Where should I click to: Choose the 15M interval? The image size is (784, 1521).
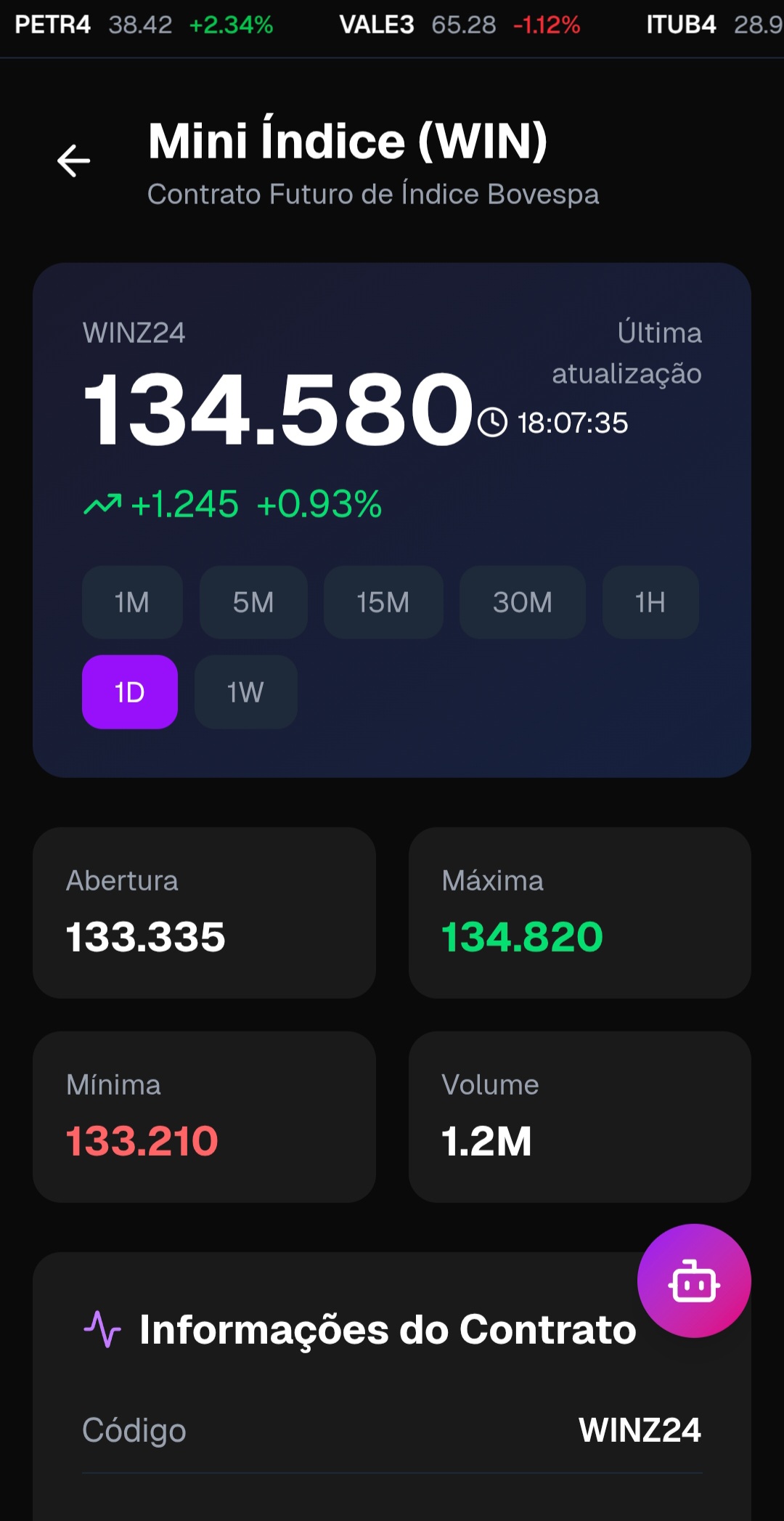tap(383, 602)
